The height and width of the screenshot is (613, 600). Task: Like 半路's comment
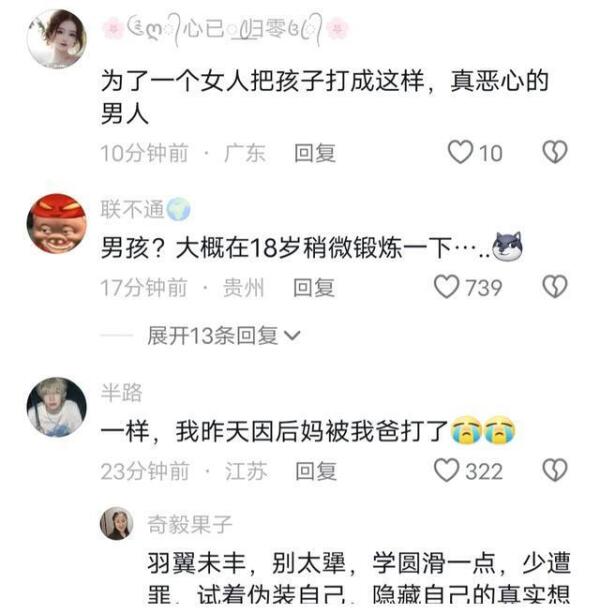446,469
